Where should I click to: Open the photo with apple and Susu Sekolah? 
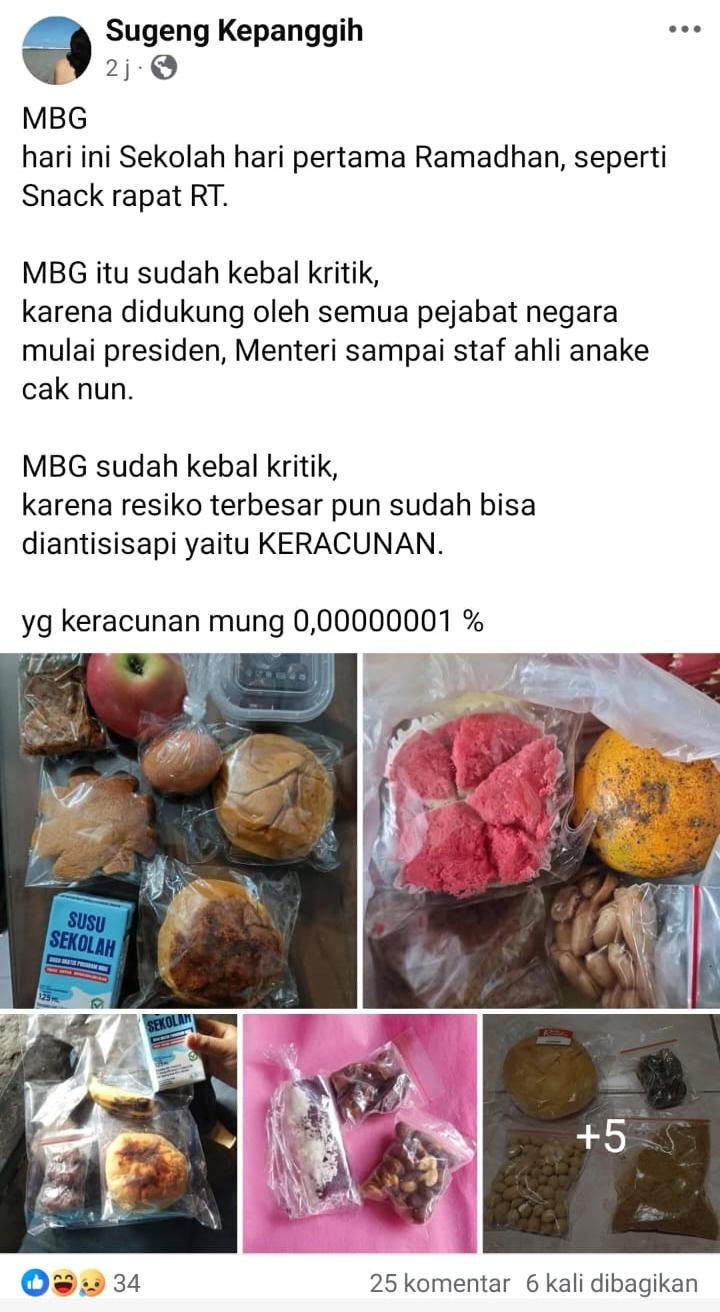(x=179, y=830)
